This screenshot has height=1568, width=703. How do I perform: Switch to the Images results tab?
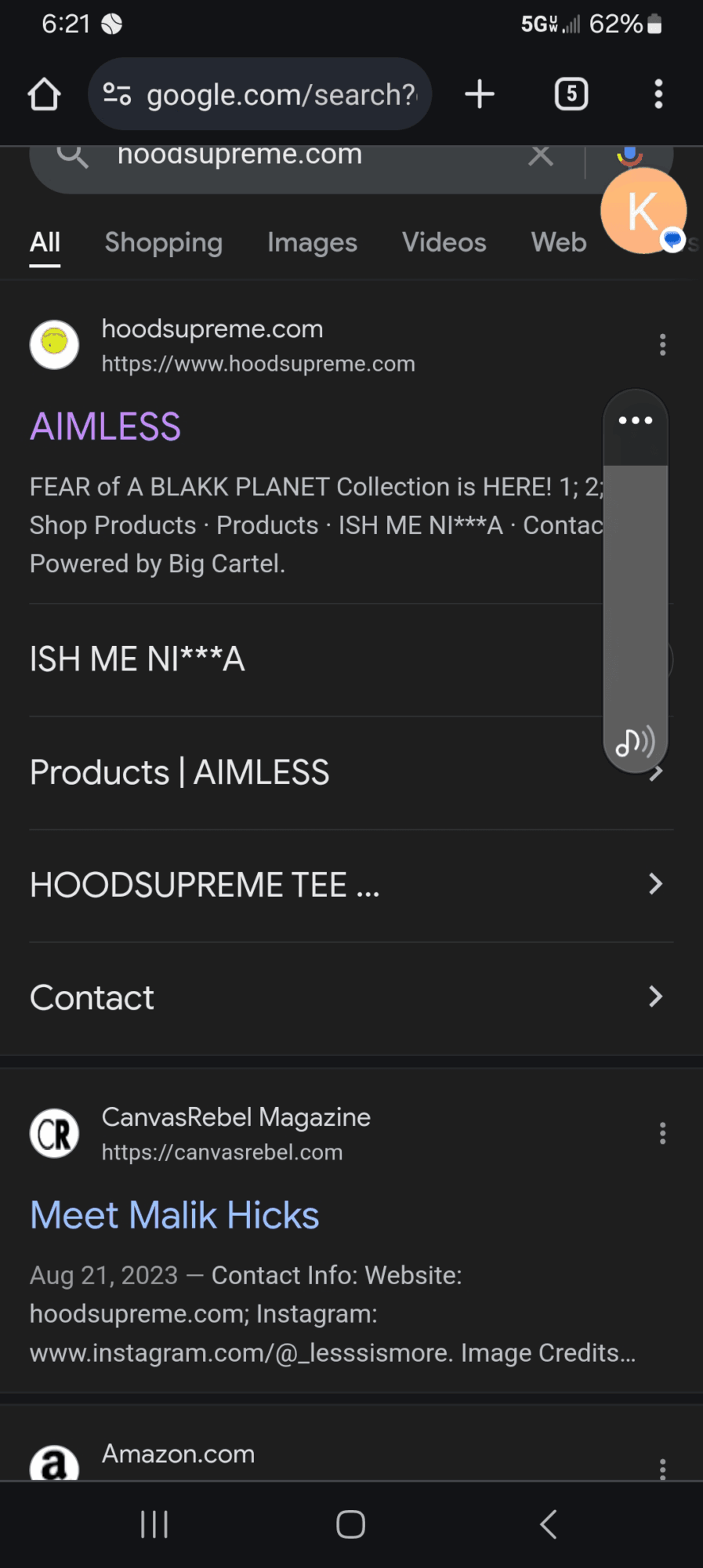312,242
